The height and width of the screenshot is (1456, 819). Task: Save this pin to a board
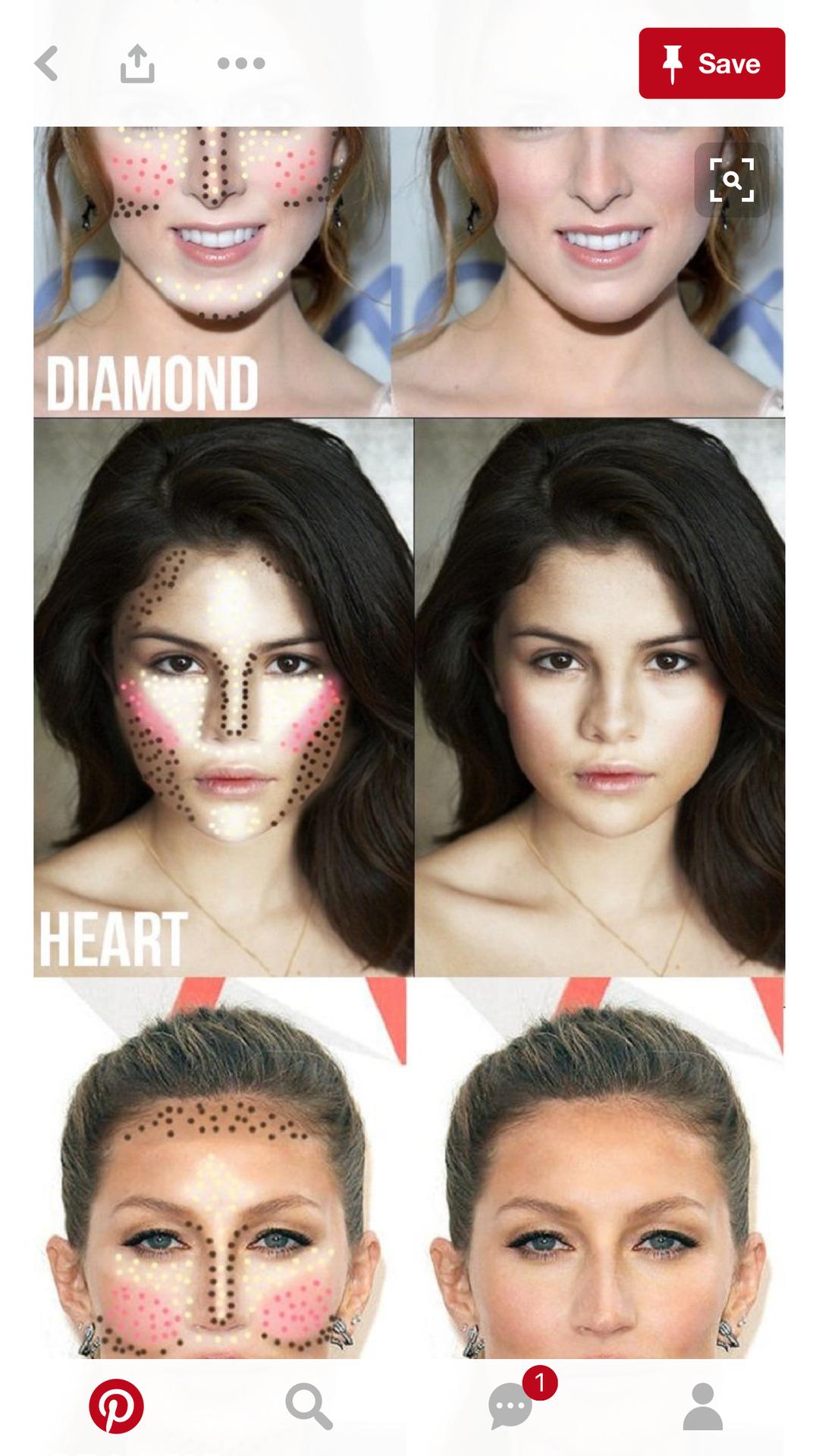pos(711,63)
